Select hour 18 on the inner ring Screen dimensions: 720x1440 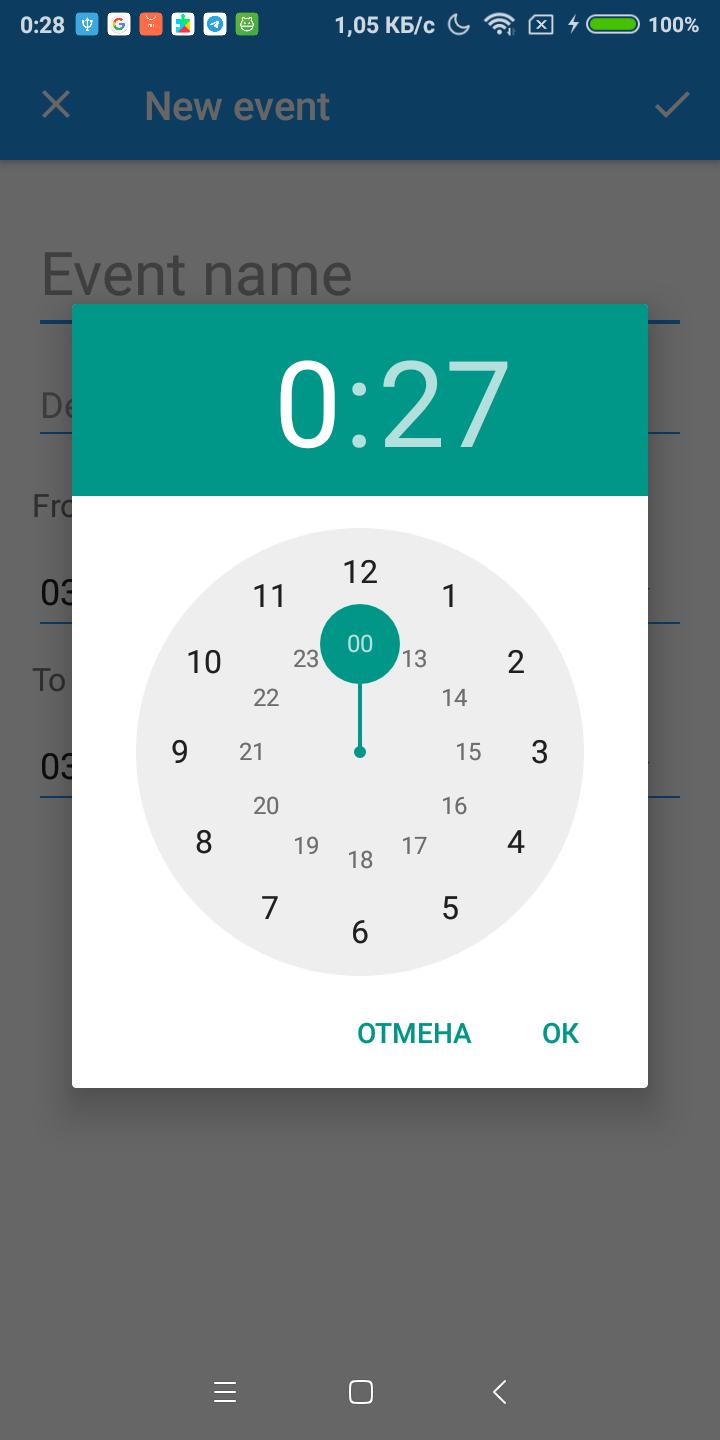tap(360, 860)
